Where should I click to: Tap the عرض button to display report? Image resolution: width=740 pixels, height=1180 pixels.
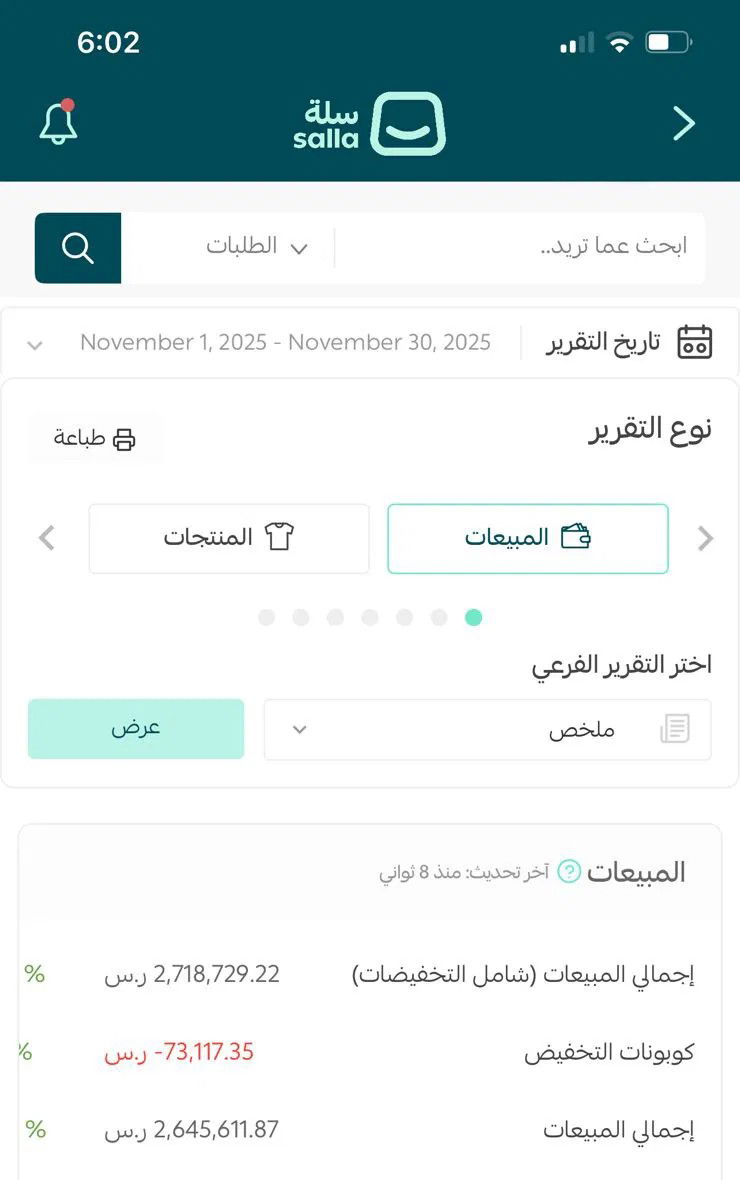click(136, 729)
